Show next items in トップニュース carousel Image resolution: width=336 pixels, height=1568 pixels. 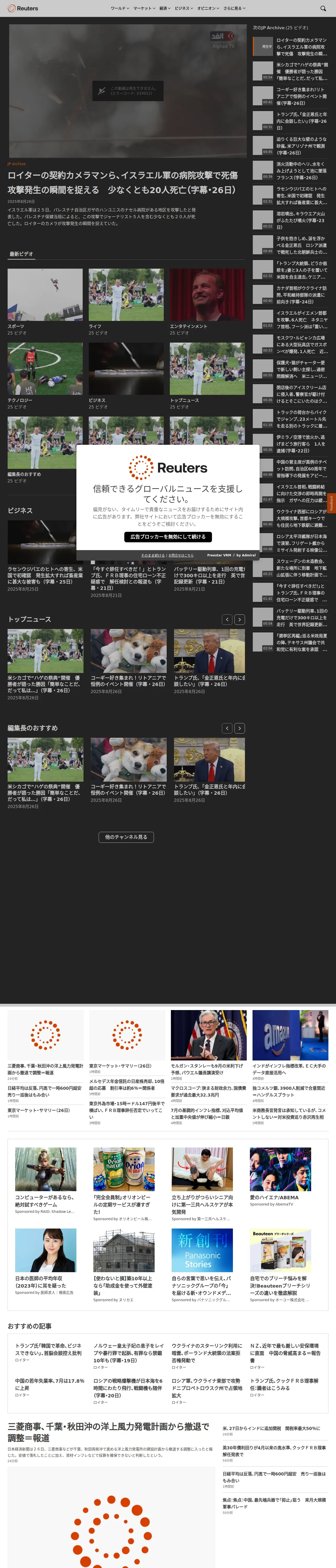click(x=240, y=620)
